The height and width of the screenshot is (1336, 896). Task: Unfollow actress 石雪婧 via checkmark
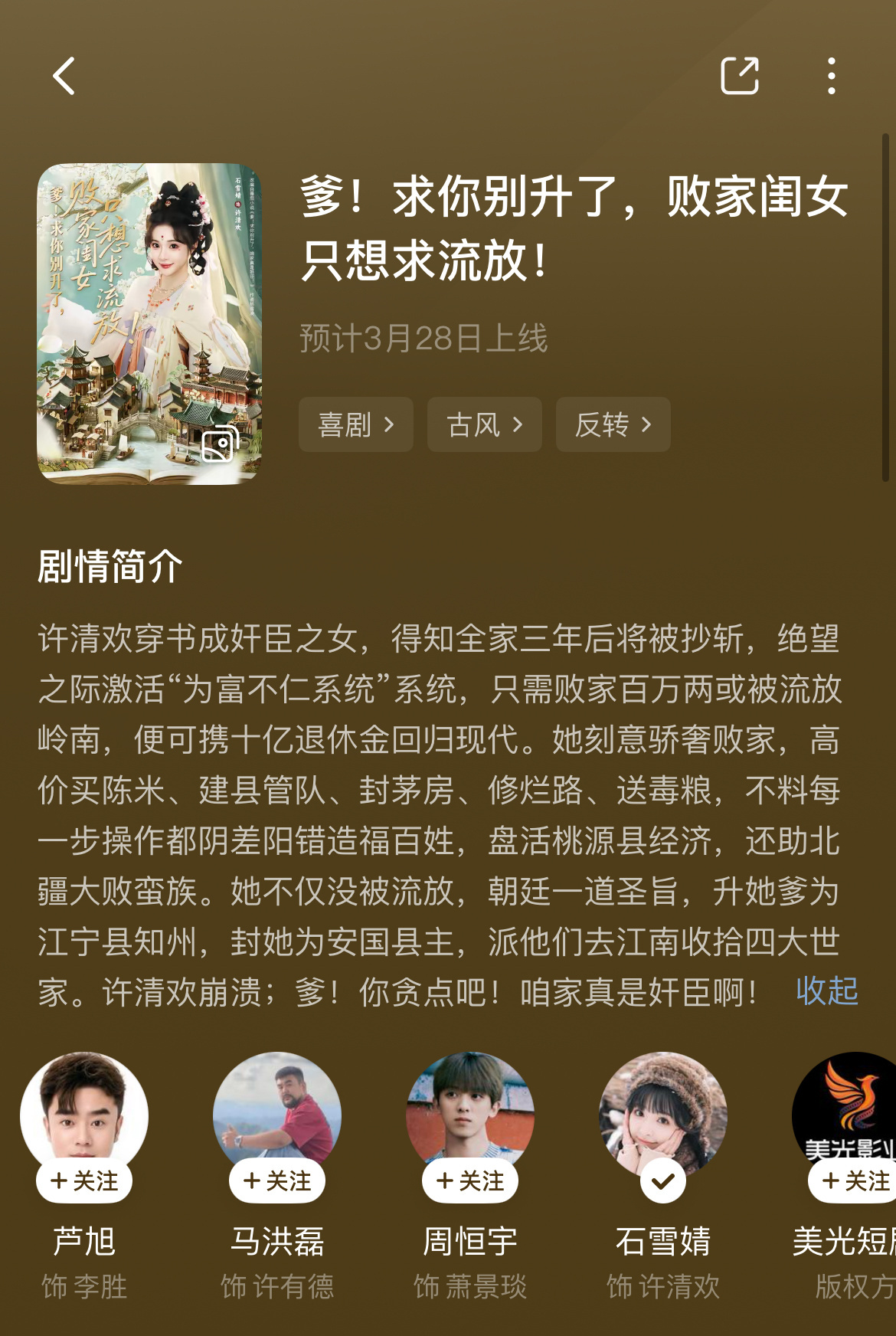tap(662, 1181)
